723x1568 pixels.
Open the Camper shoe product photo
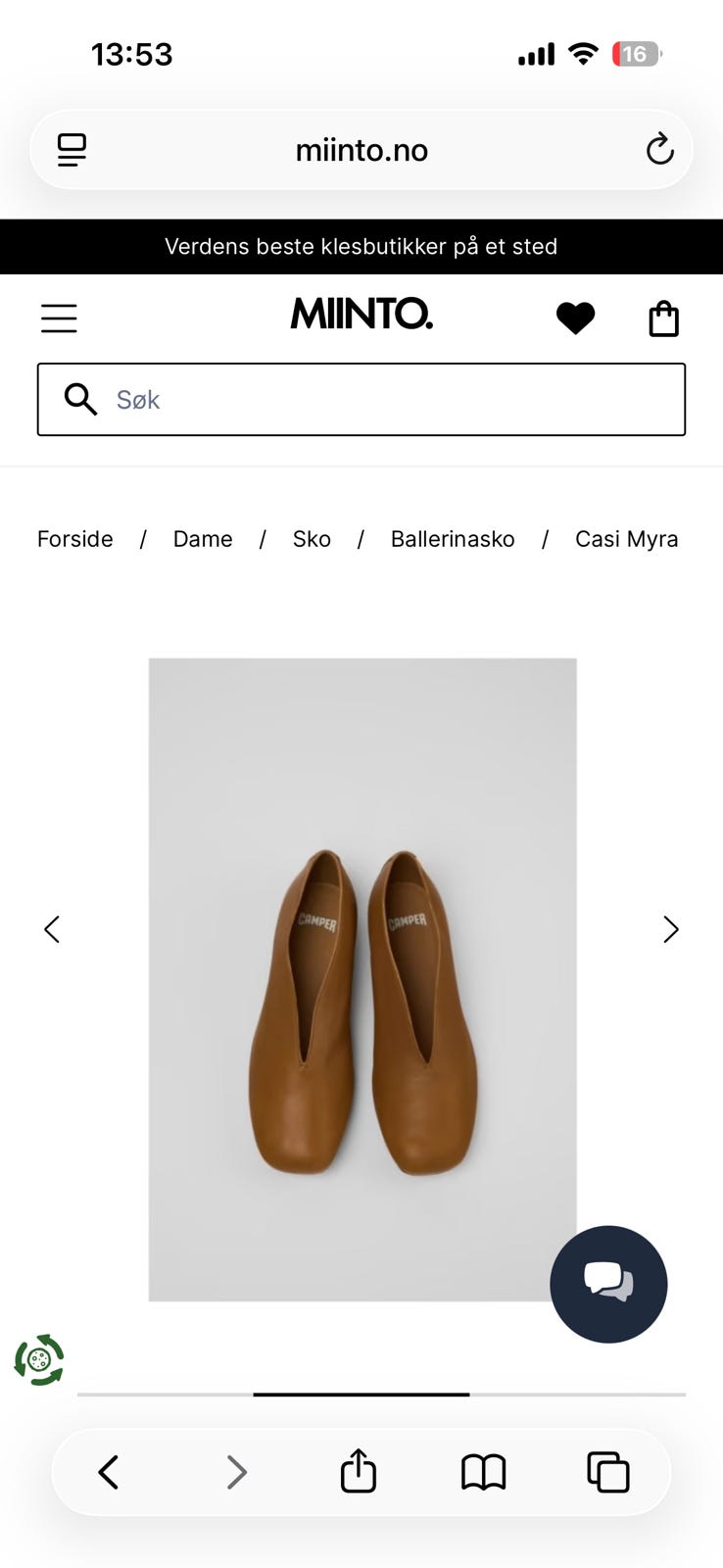tap(362, 980)
